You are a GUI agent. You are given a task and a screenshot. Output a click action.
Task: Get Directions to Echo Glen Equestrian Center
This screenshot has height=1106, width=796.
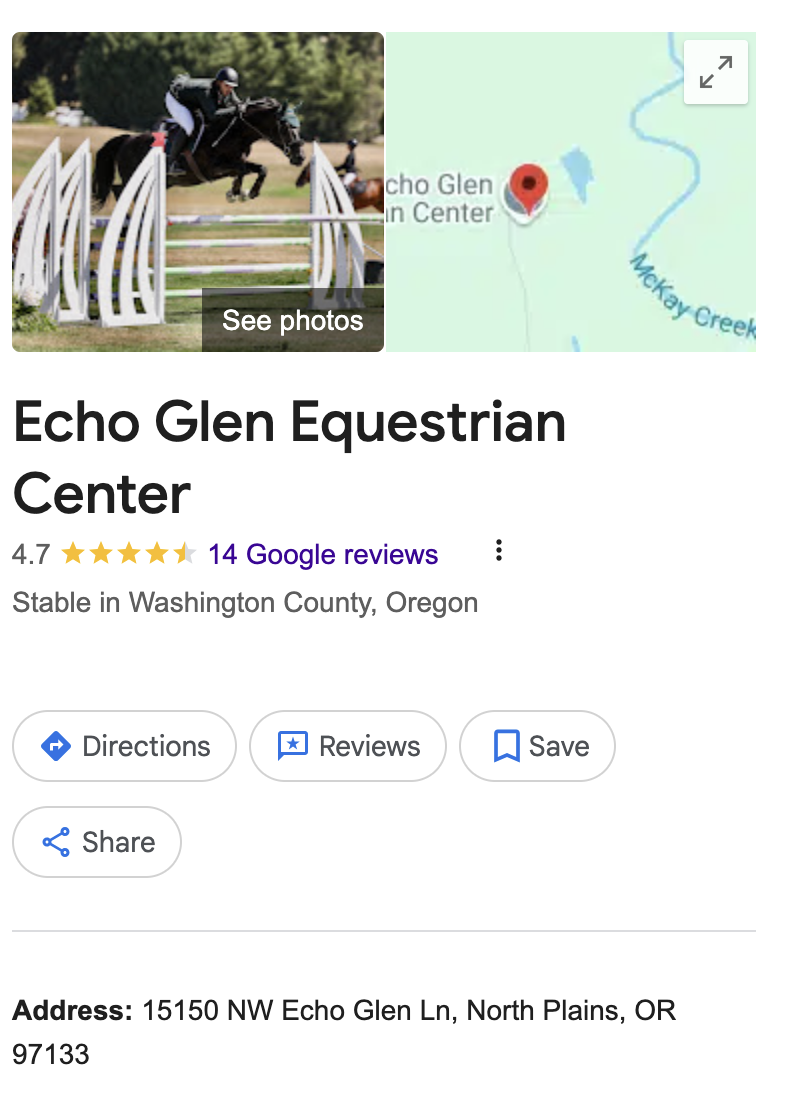pos(125,746)
